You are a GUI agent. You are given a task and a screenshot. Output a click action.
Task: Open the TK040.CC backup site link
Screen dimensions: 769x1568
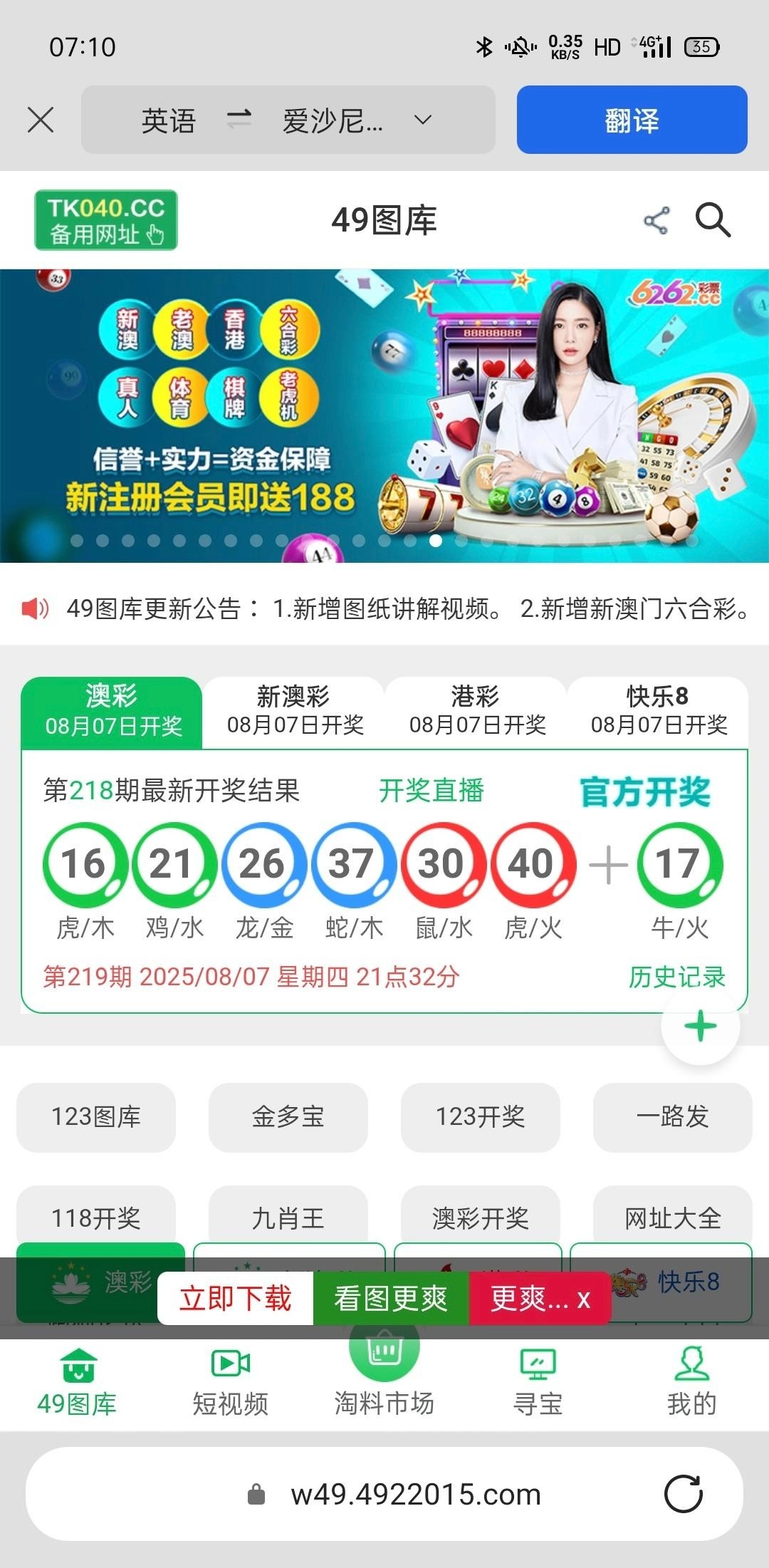106,219
